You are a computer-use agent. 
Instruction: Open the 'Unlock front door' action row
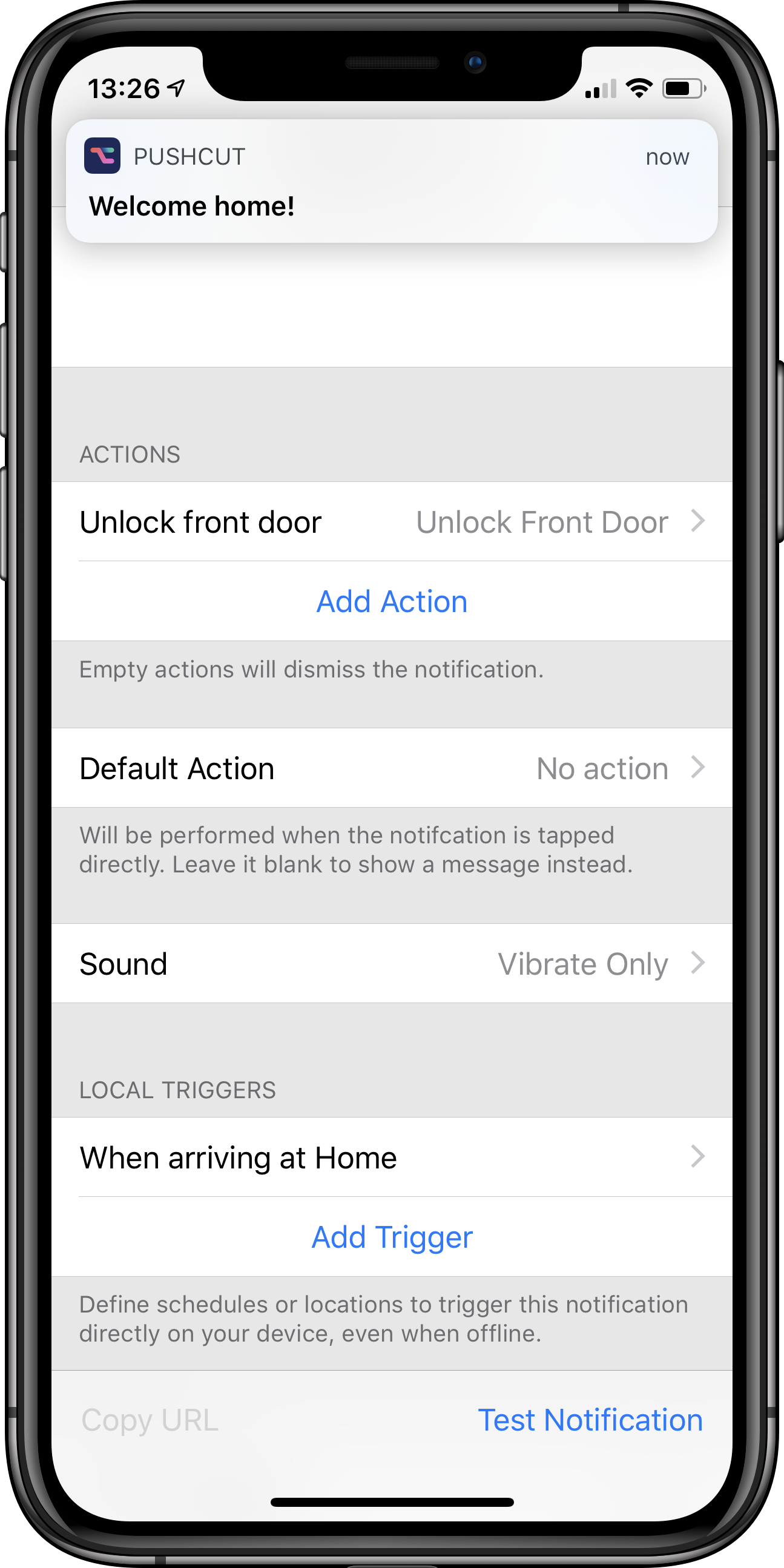click(391, 522)
